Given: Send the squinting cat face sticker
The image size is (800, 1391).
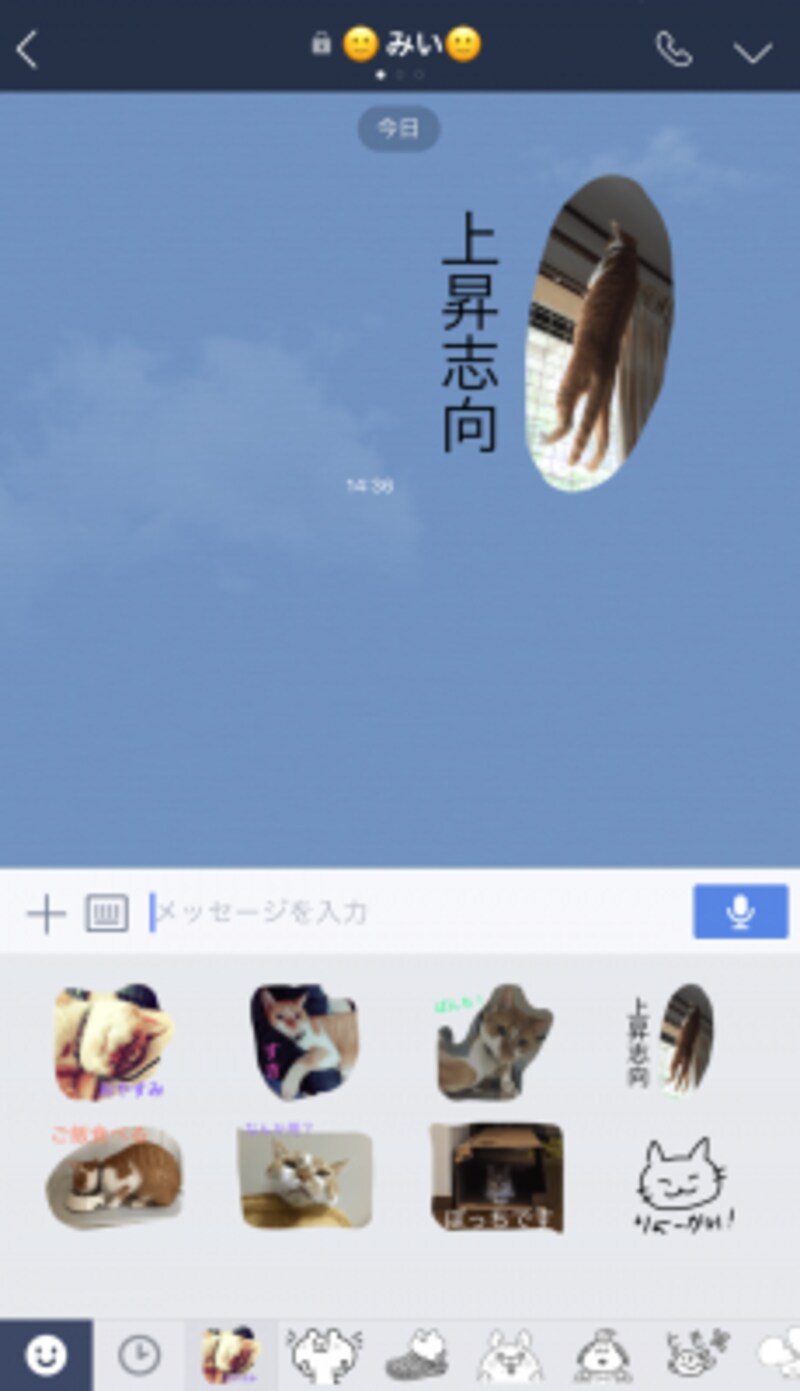Looking at the screenshot, I should 305,1179.
